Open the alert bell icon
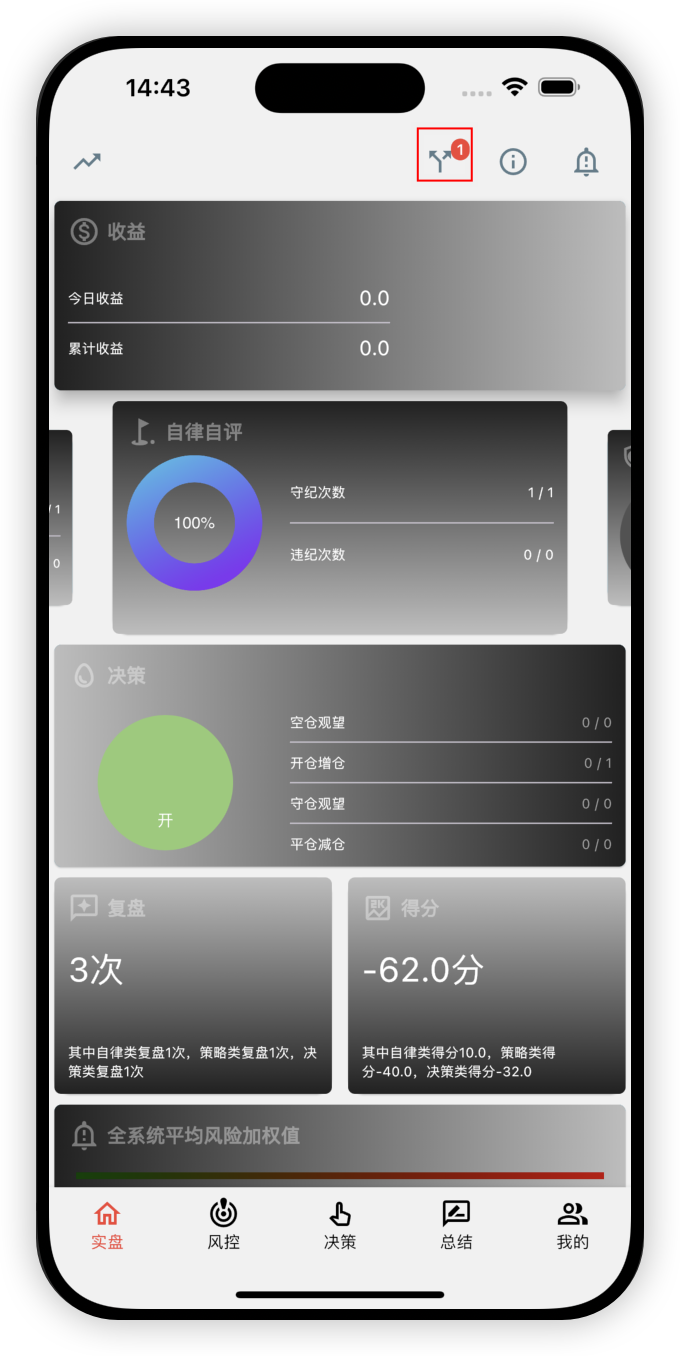Screen dimensions: 680x1356 [x=586, y=161]
